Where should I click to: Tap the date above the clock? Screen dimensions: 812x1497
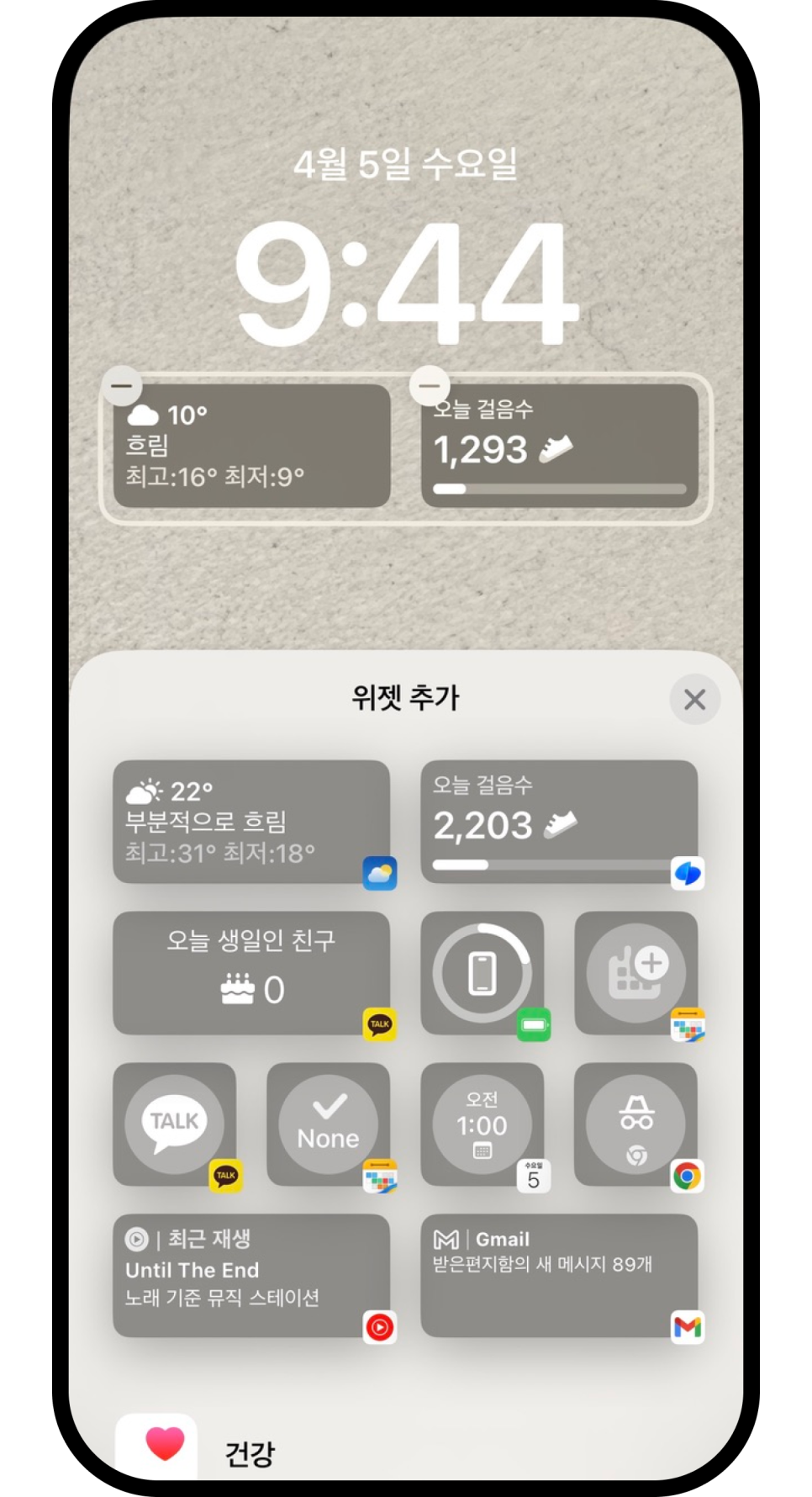[x=406, y=163]
